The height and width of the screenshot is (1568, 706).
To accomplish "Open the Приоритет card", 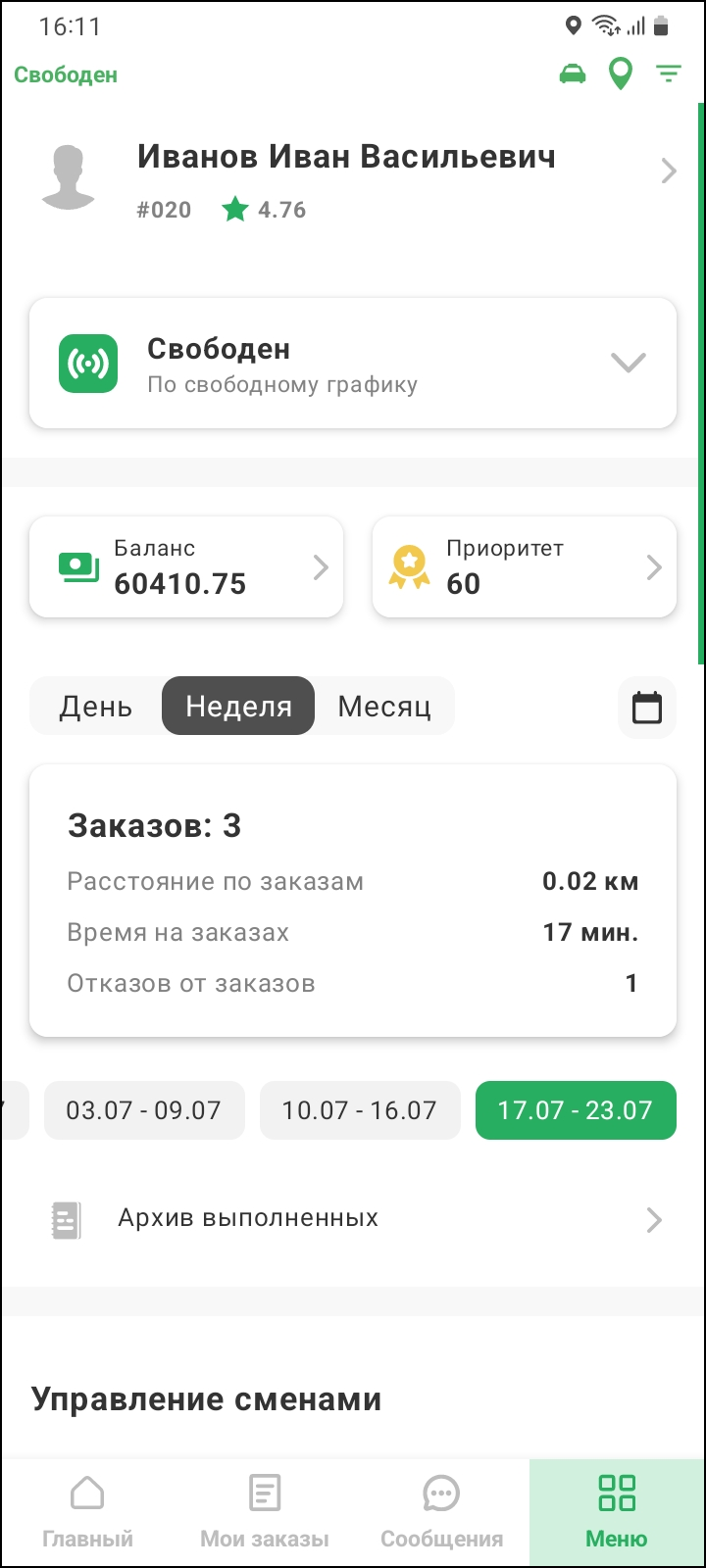I will (524, 567).
